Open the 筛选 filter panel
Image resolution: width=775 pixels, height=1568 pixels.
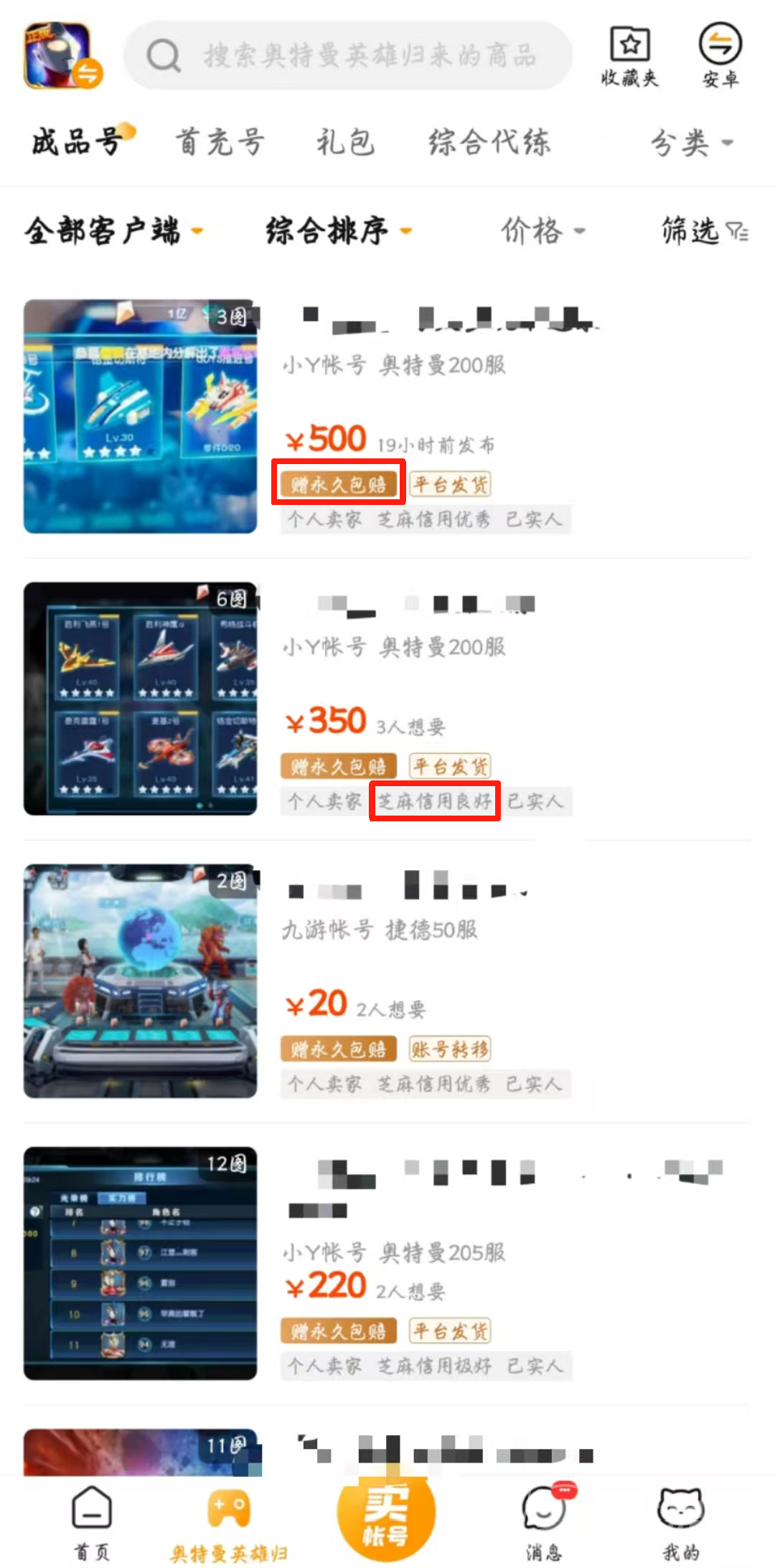[704, 231]
